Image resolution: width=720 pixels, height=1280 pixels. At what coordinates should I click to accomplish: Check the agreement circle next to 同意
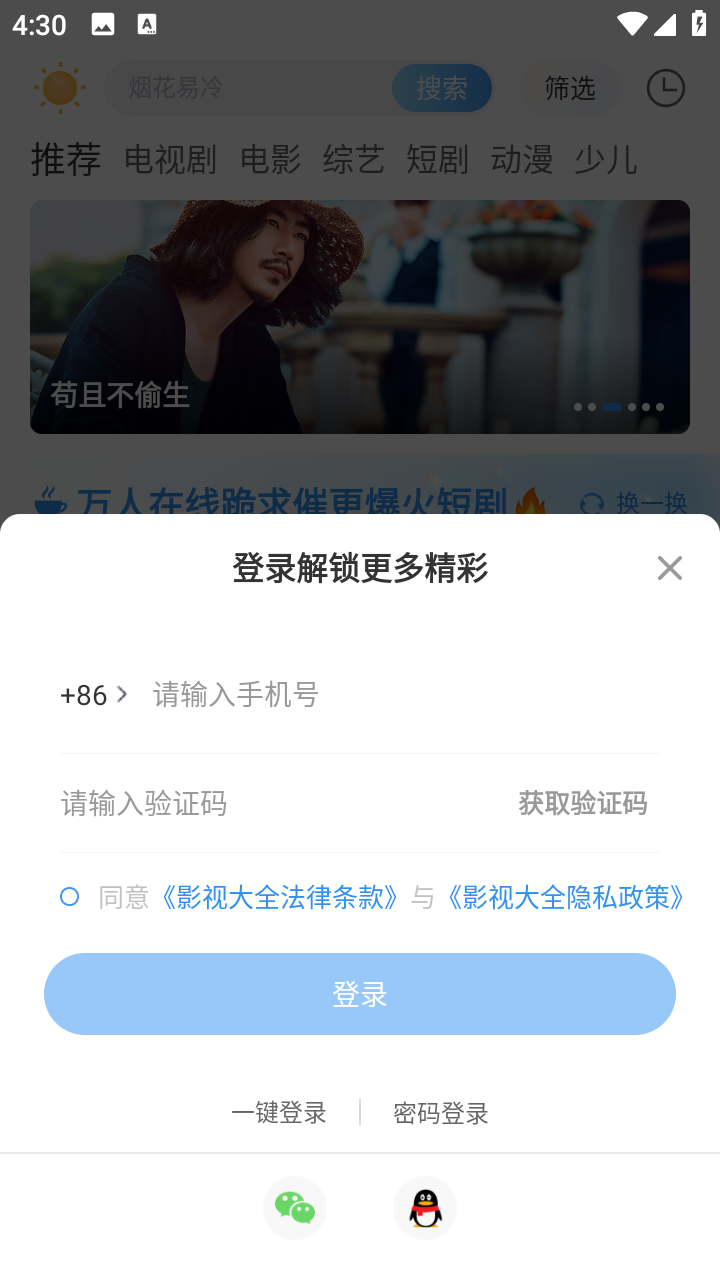click(69, 897)
